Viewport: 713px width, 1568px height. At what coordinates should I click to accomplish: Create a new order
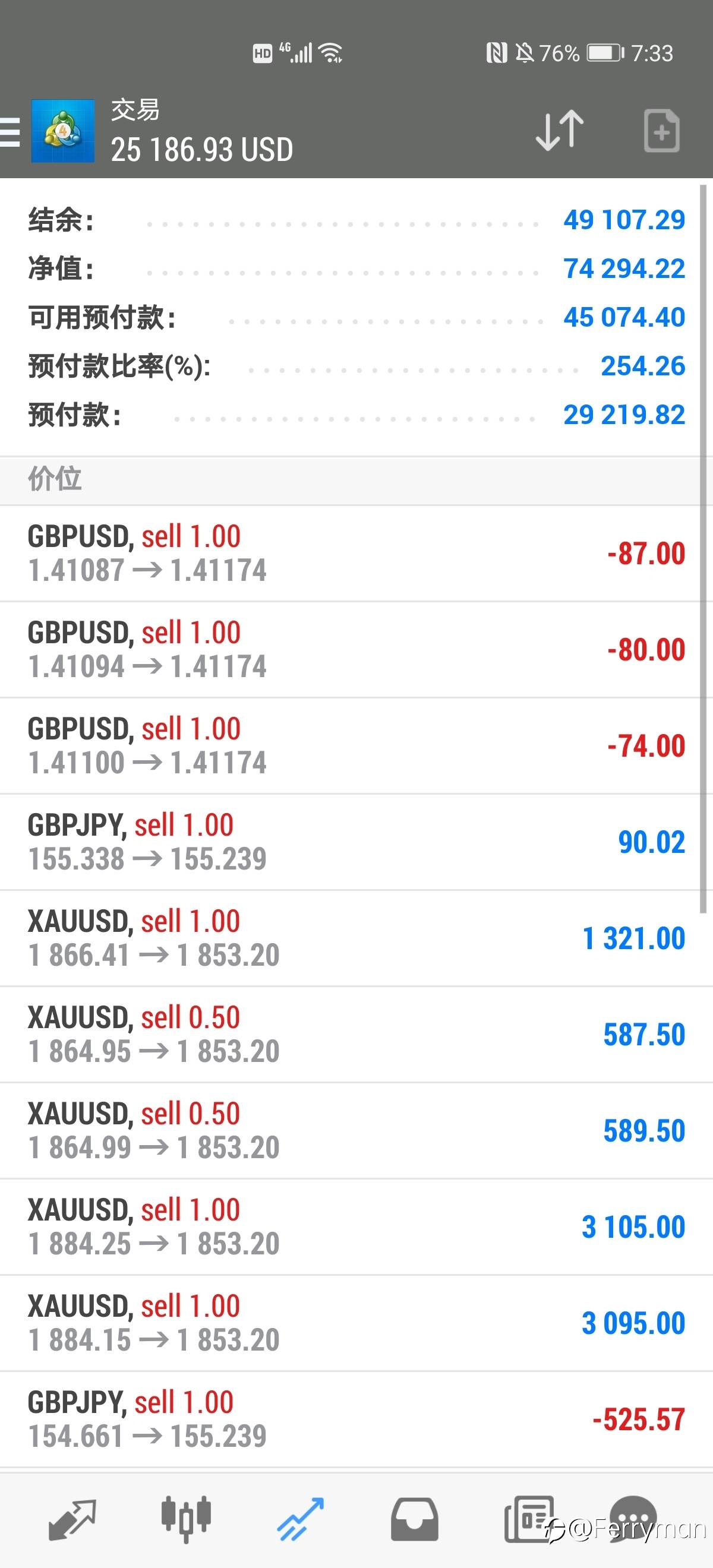pyautogui.click(x=661, y=131)
